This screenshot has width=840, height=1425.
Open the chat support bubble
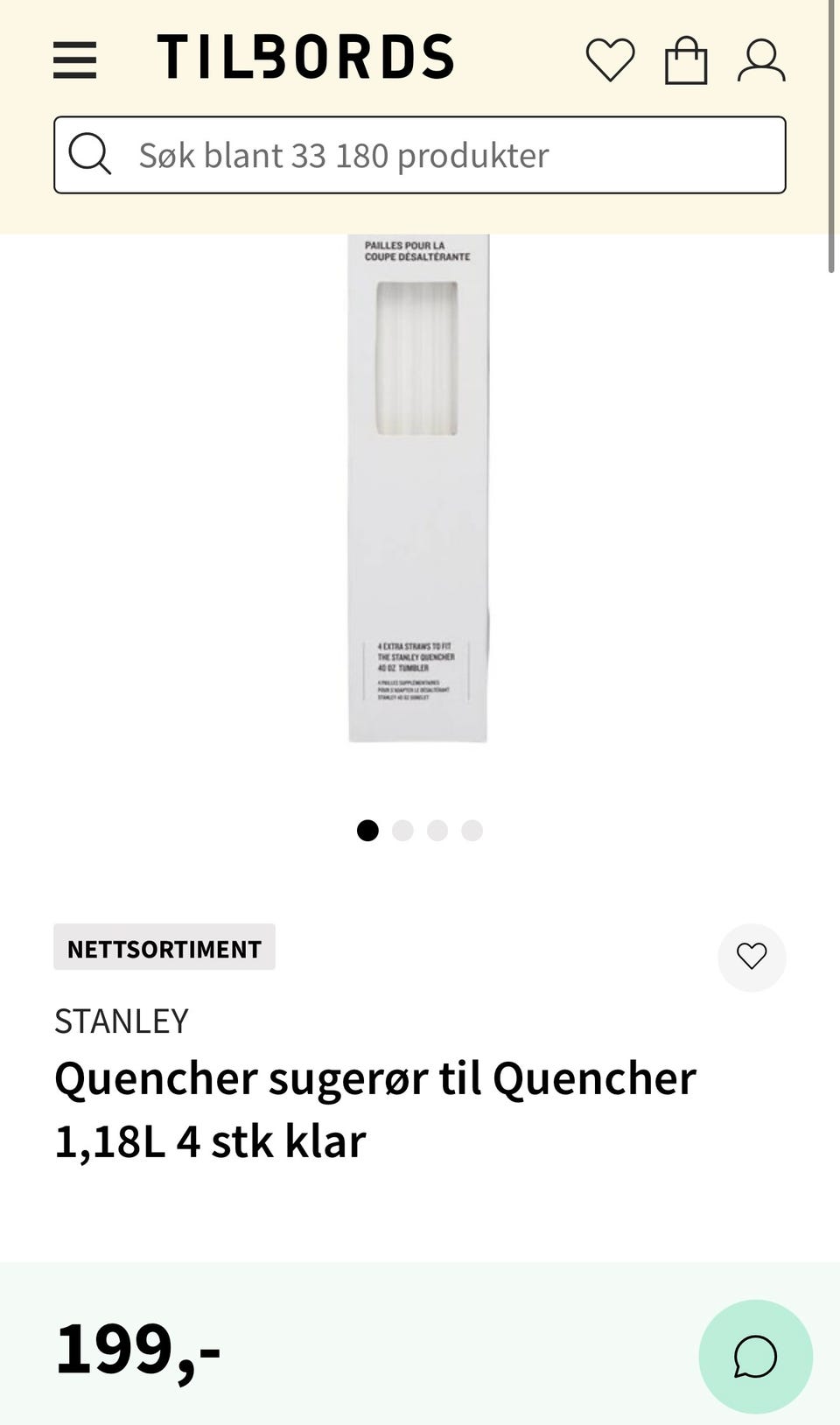pyautogui.click(x=755, y=1356)
